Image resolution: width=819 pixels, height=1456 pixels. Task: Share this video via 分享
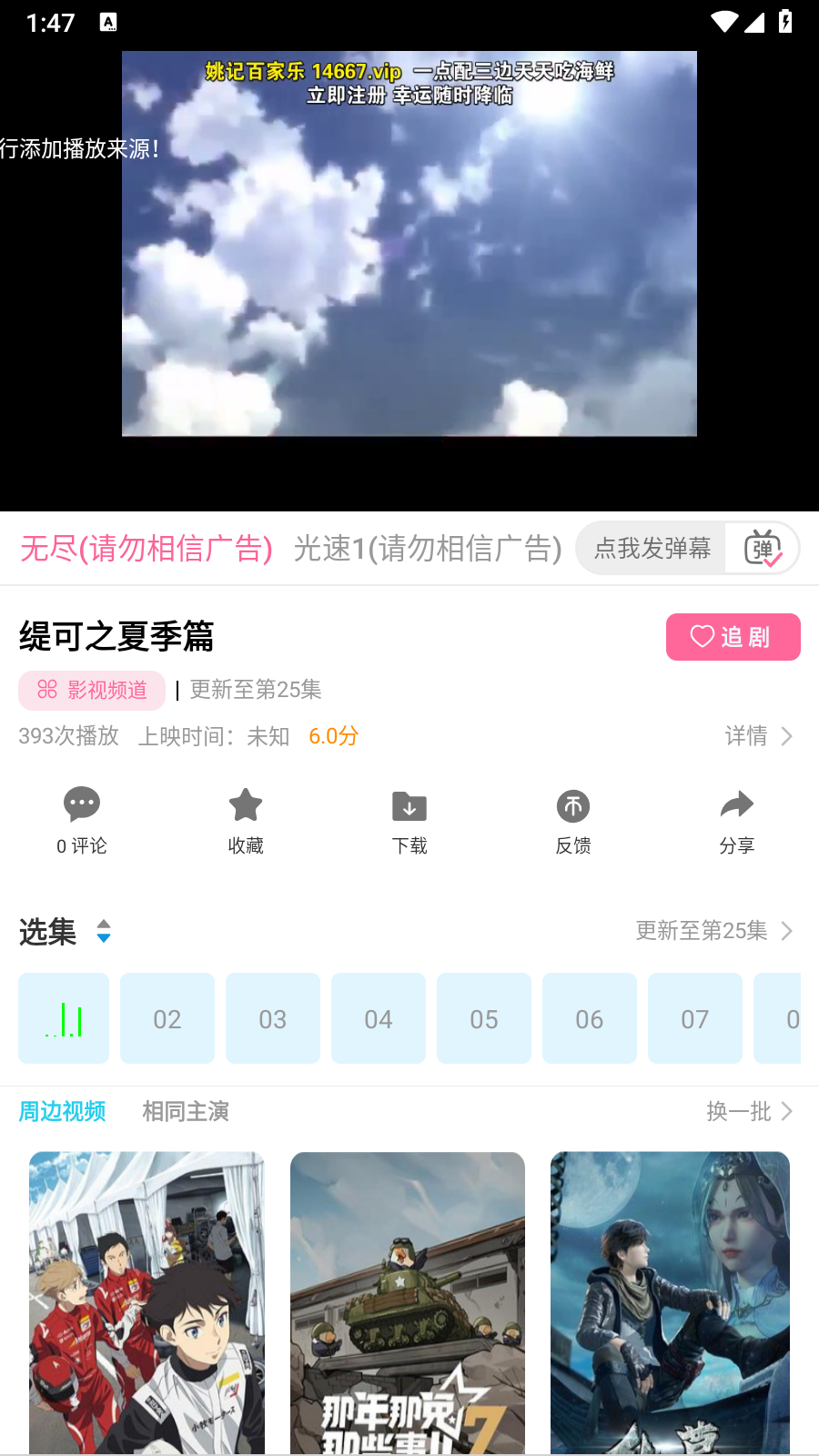[737, 820]
